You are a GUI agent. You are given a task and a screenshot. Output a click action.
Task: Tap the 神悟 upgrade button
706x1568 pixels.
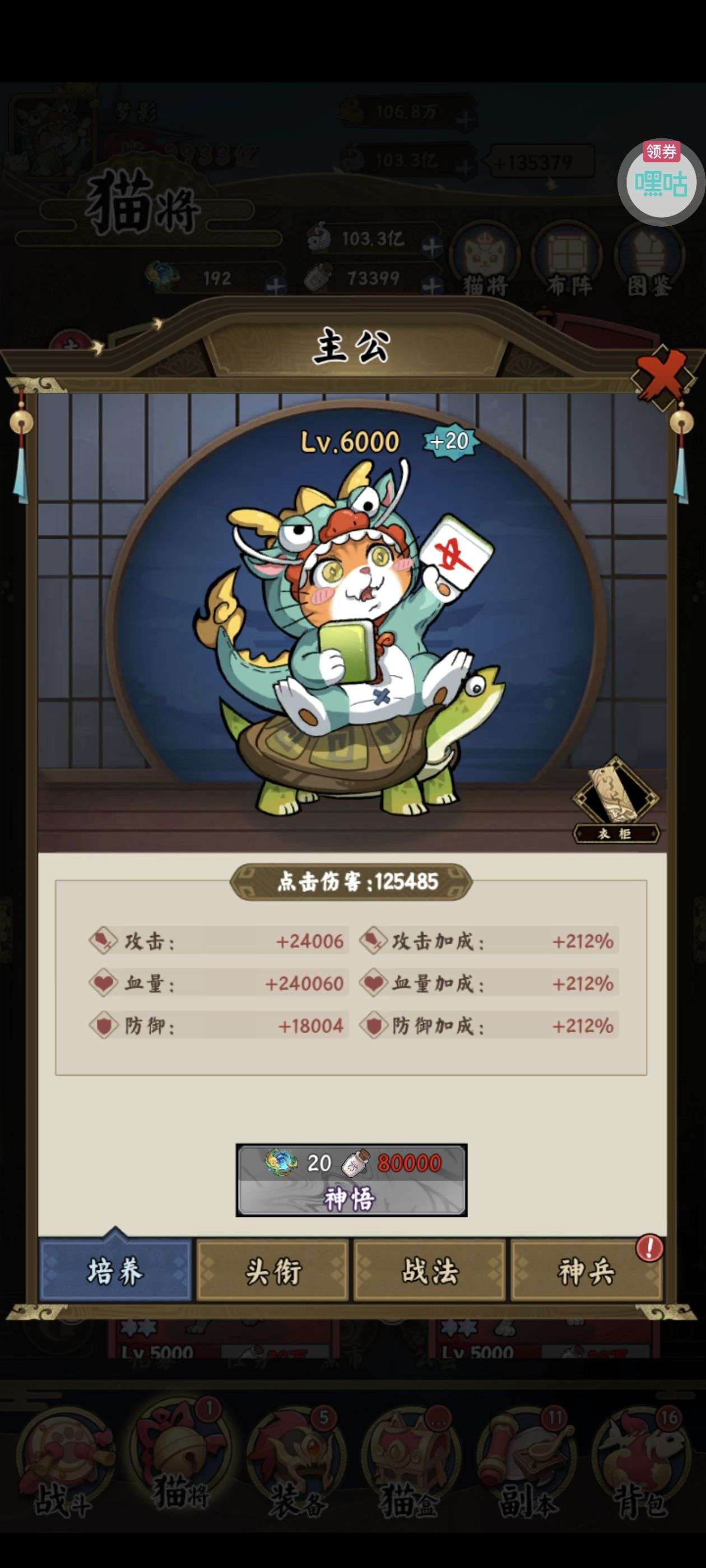tap(351, 1180)
